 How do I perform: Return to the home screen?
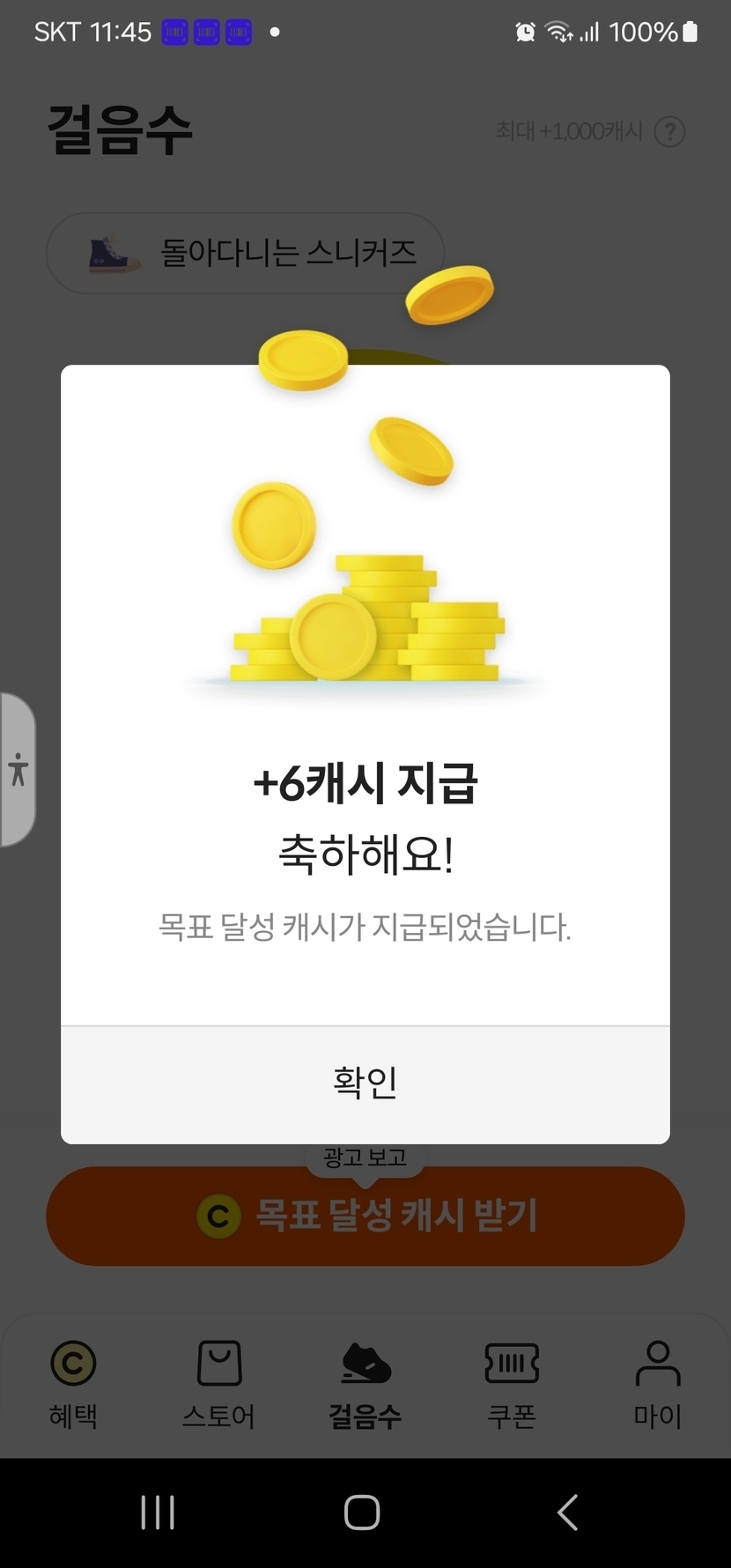[x=362, y=1513]
